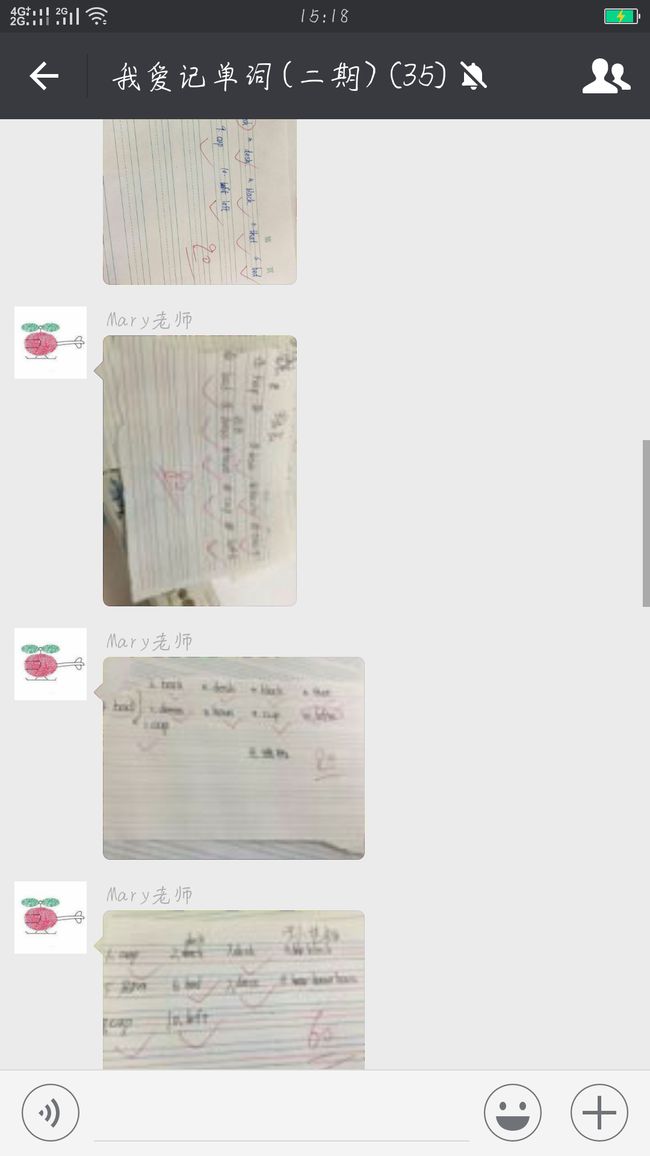
Task: Open the photo with the red triangle mark
Action: (x=200, y=470)
